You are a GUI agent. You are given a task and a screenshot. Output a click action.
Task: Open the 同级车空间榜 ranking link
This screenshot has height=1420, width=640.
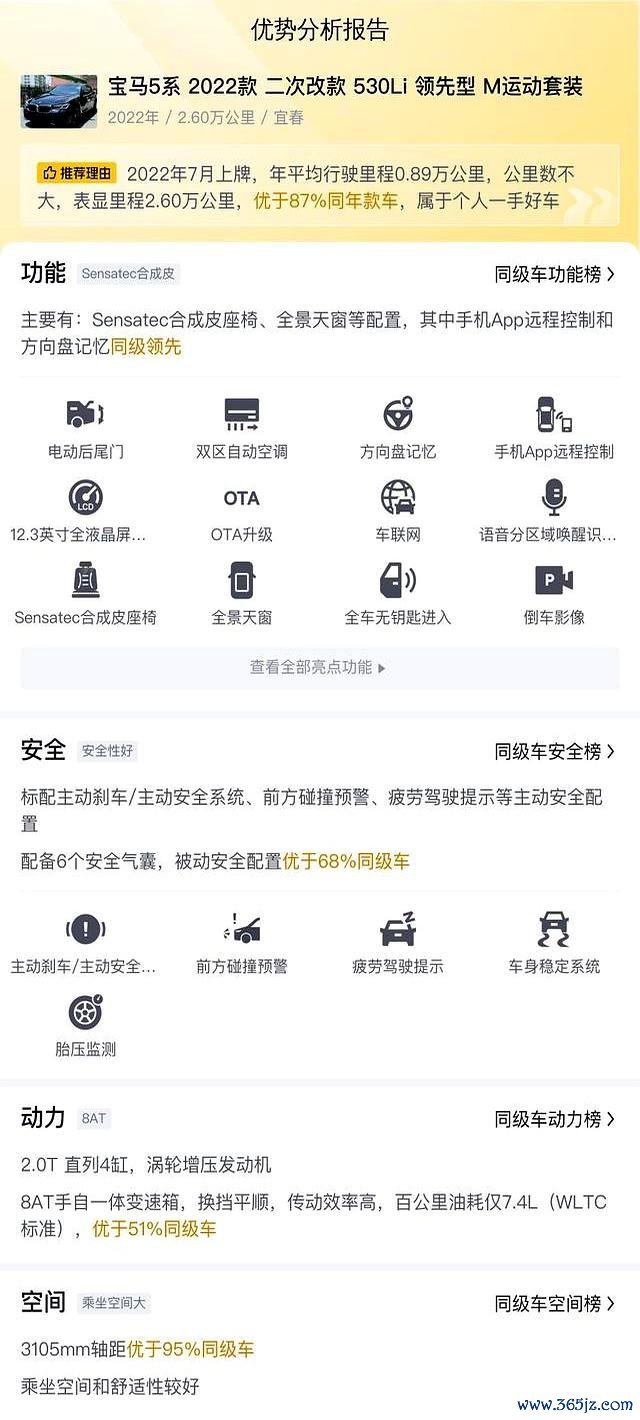(x=554, y=1303)
